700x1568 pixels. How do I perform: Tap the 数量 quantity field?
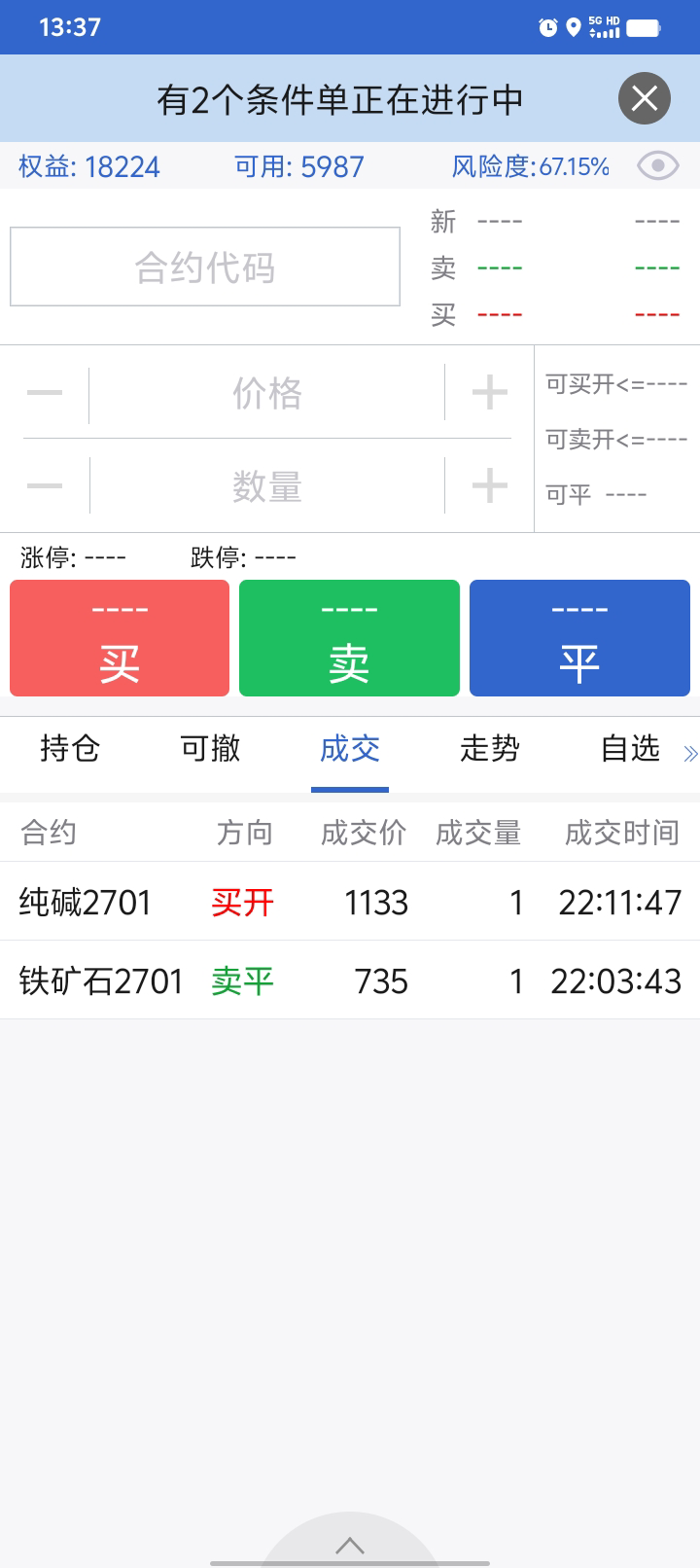pos(267,485)
